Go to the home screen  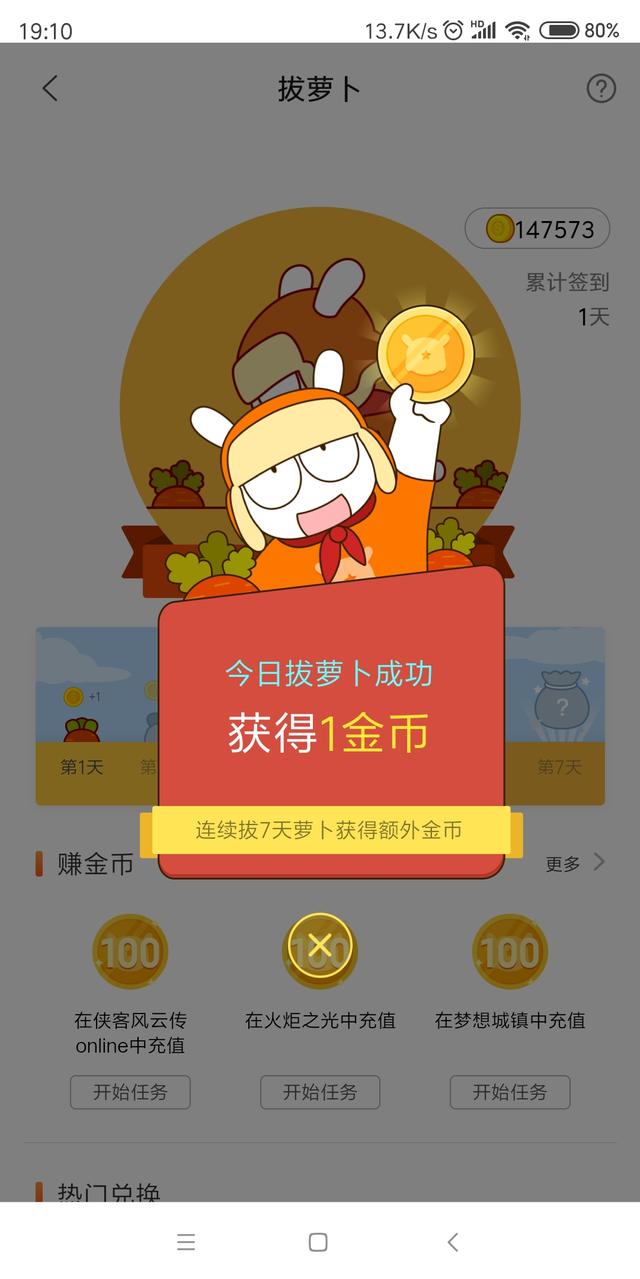pyautogui.click(x=318, y=1242)
